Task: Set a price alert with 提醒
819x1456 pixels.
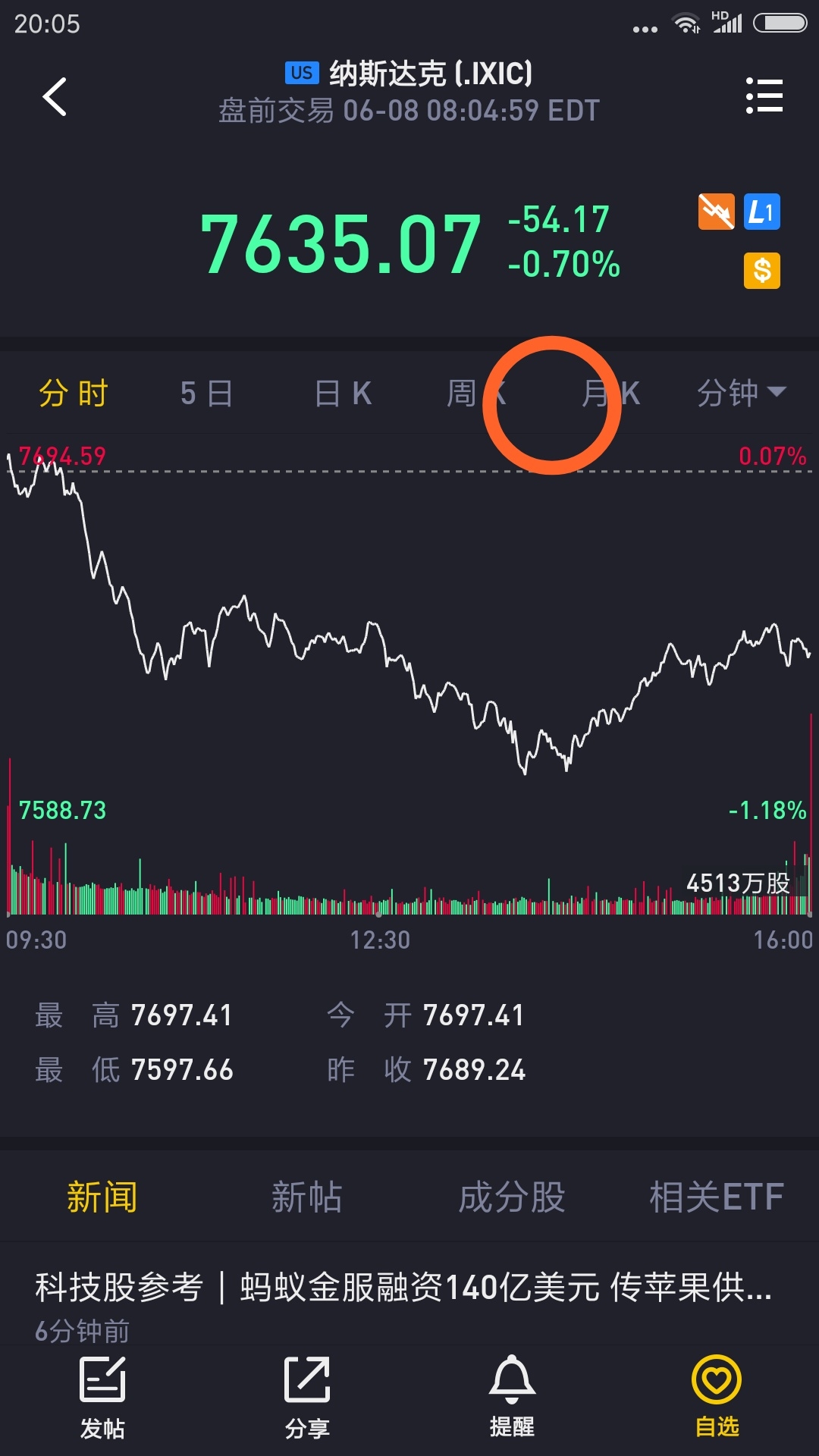Action: (512, 1398)
